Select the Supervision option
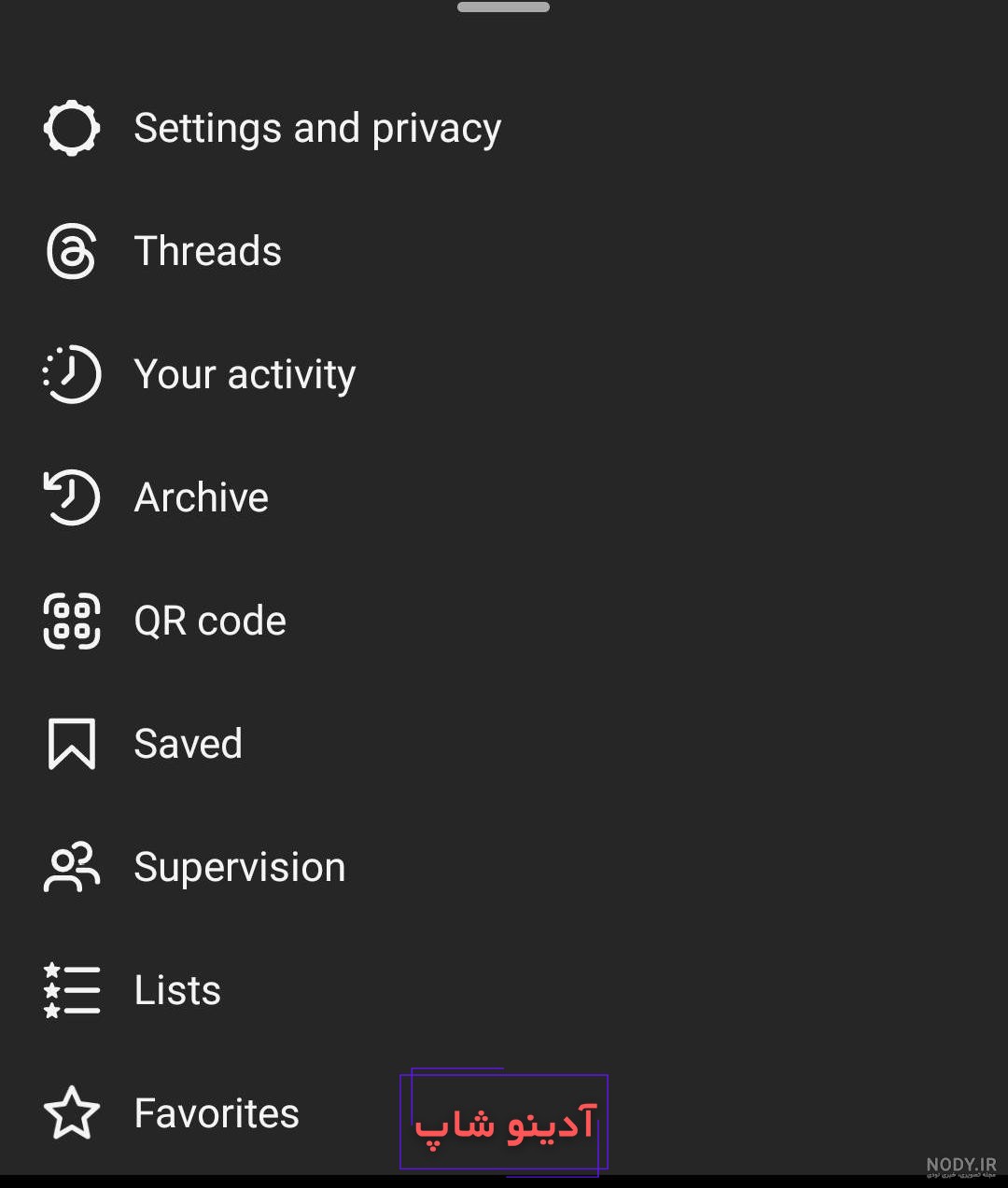Image resolution: width=1008 pixels, height=1188 pixels. 239,867
